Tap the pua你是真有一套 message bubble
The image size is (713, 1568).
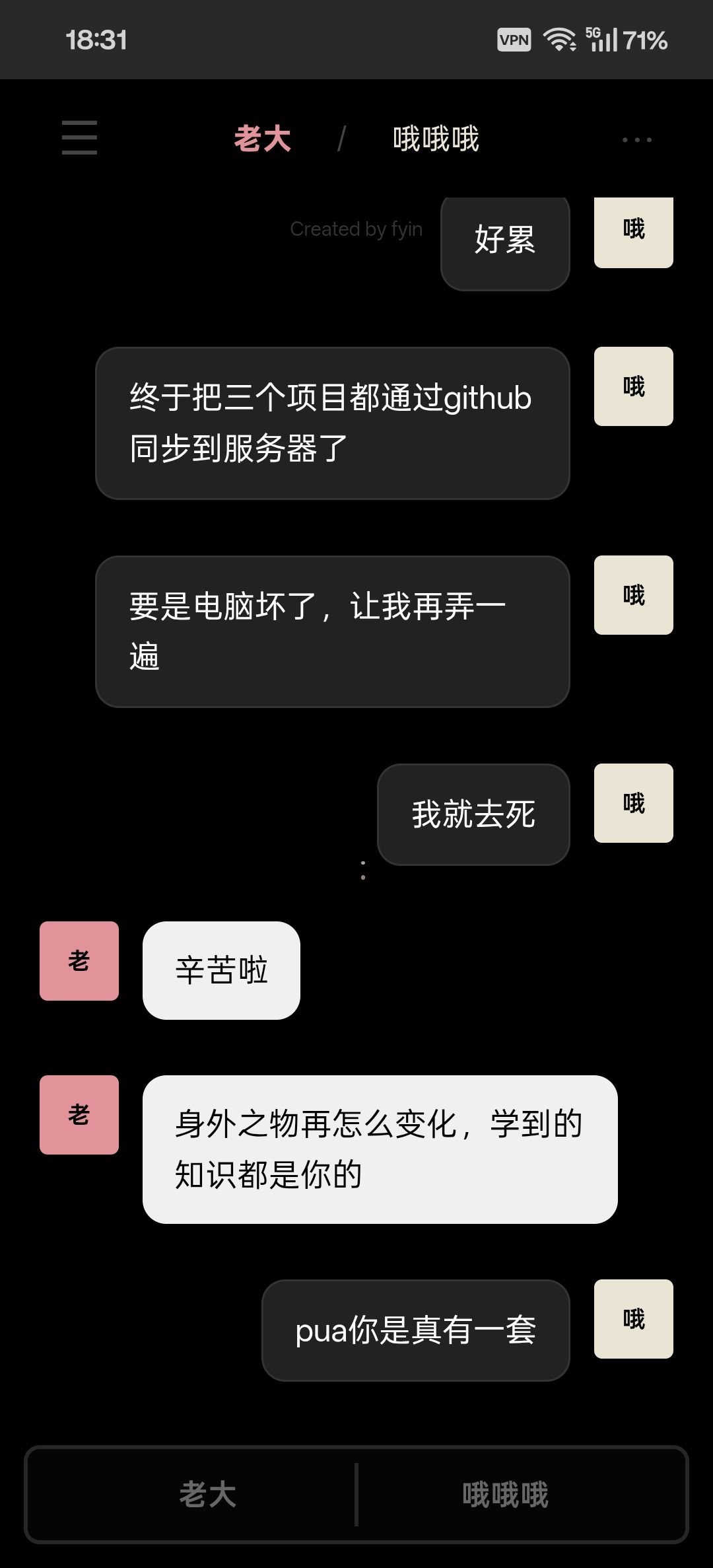pos(416,1330)
